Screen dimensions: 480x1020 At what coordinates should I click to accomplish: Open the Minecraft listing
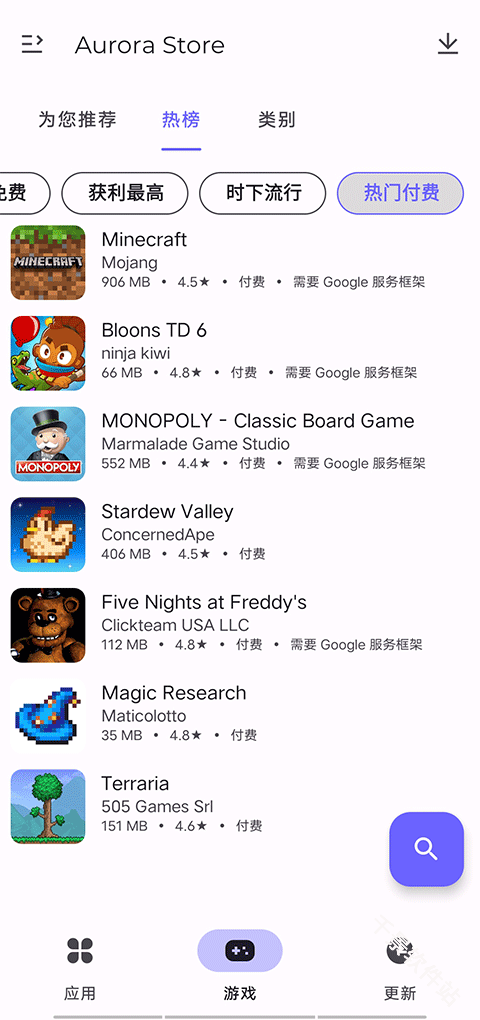[240, 262]
